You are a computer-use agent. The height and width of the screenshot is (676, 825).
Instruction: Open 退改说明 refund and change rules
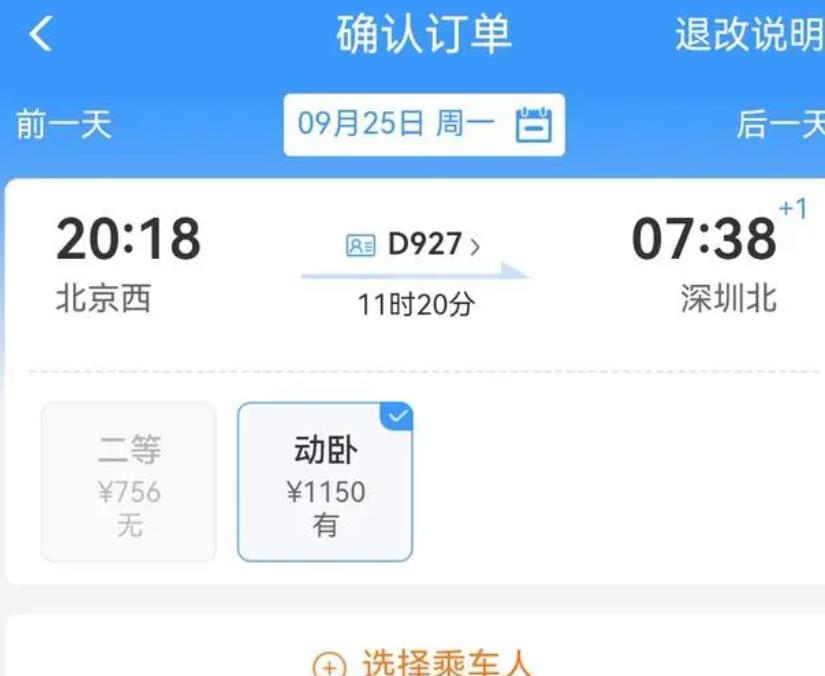click(748, 35)
